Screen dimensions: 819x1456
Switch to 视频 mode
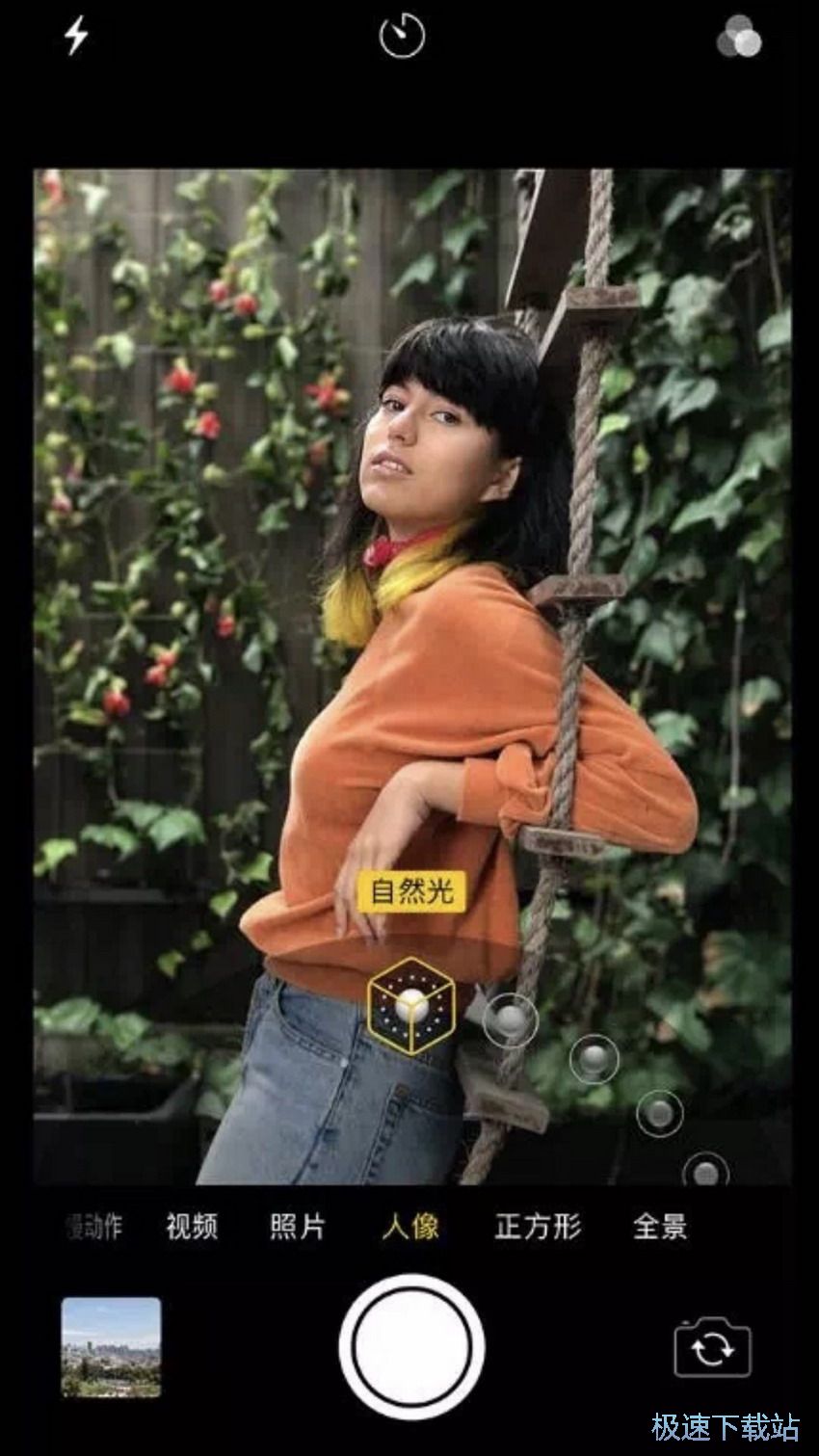click(192, 1227)
